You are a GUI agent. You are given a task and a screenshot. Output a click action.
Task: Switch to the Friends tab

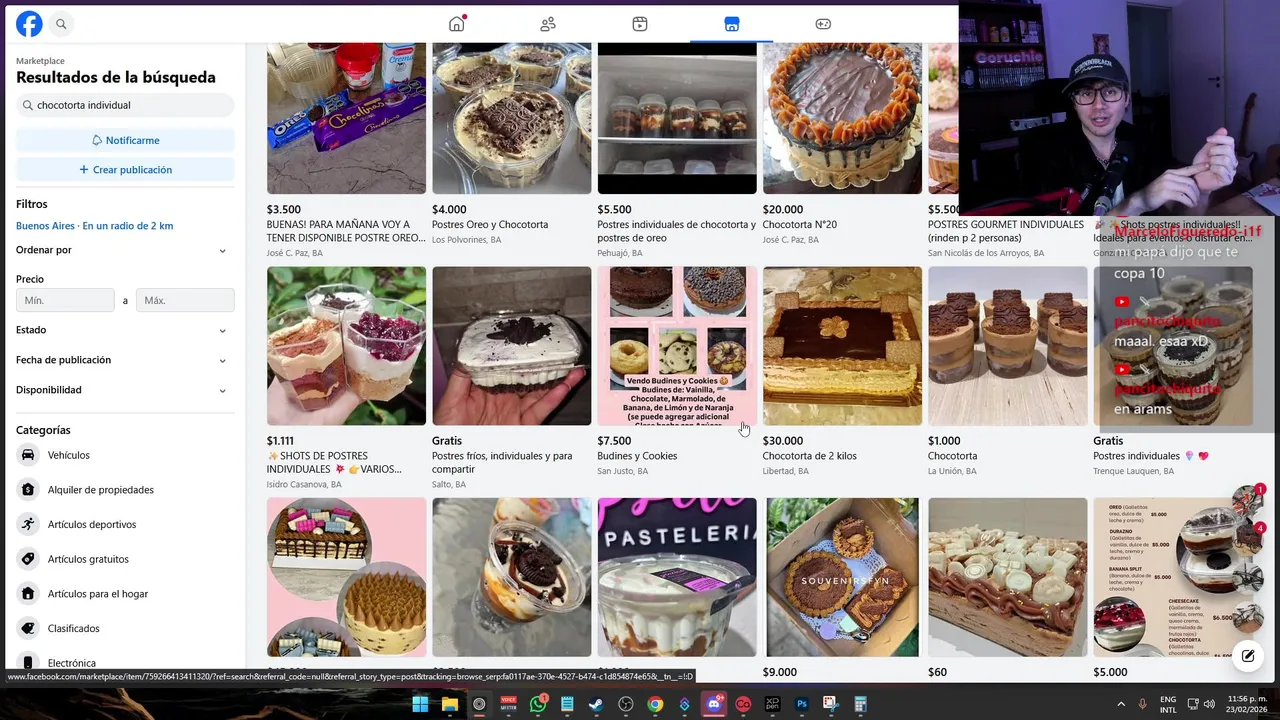pyautogui.click(x=548, y=24)
